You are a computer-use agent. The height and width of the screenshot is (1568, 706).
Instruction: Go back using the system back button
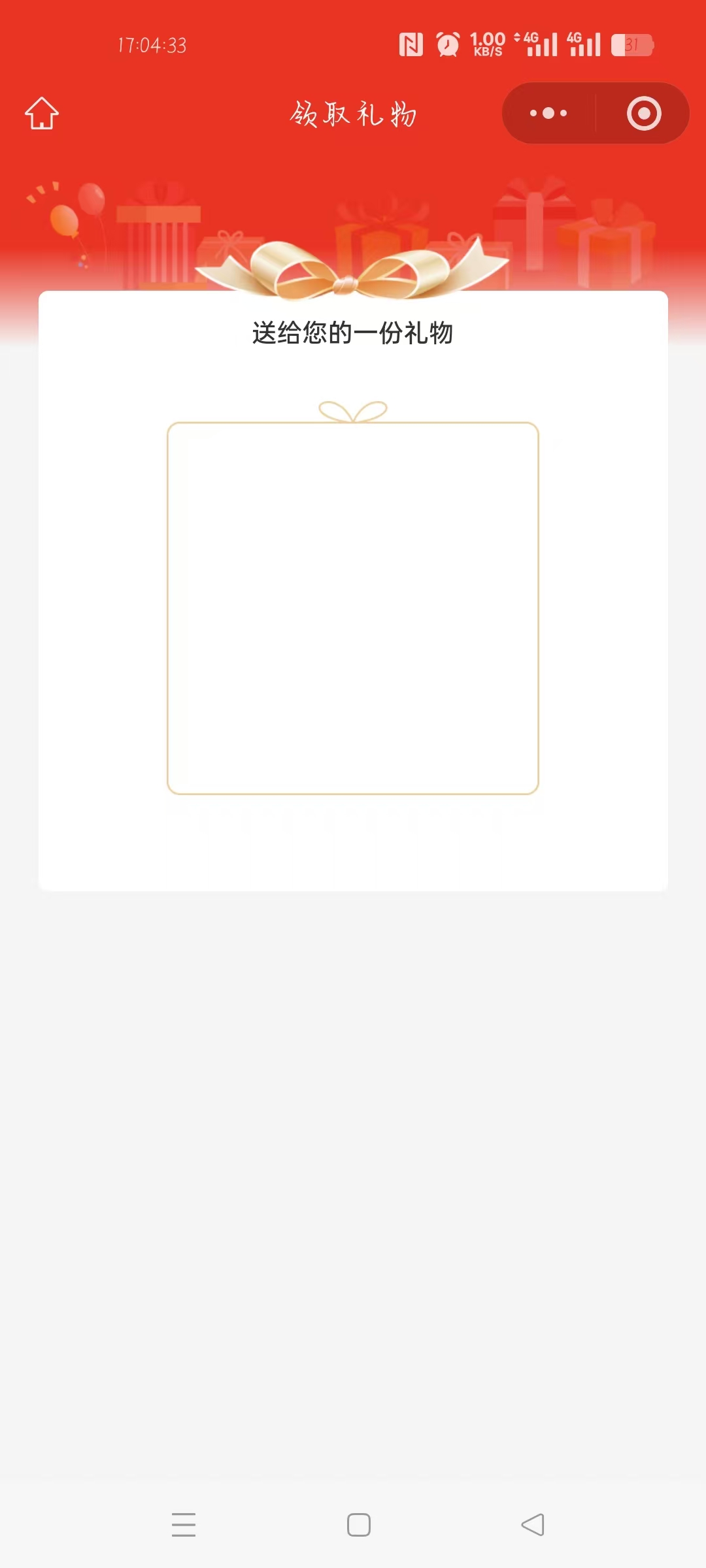pyautogui.click(x=533, y=1524)
